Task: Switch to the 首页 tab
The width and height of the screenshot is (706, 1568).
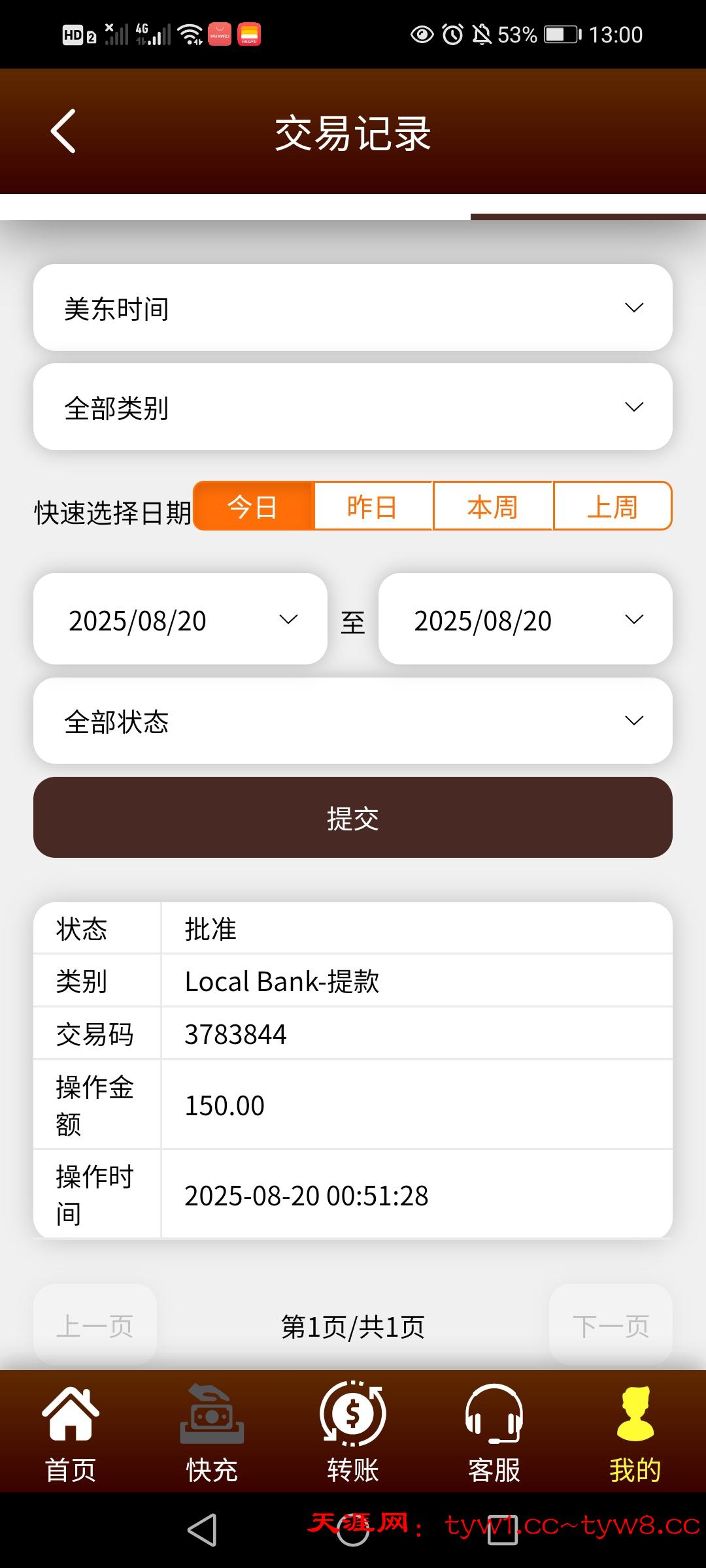Action: [x=71, y=1434]
